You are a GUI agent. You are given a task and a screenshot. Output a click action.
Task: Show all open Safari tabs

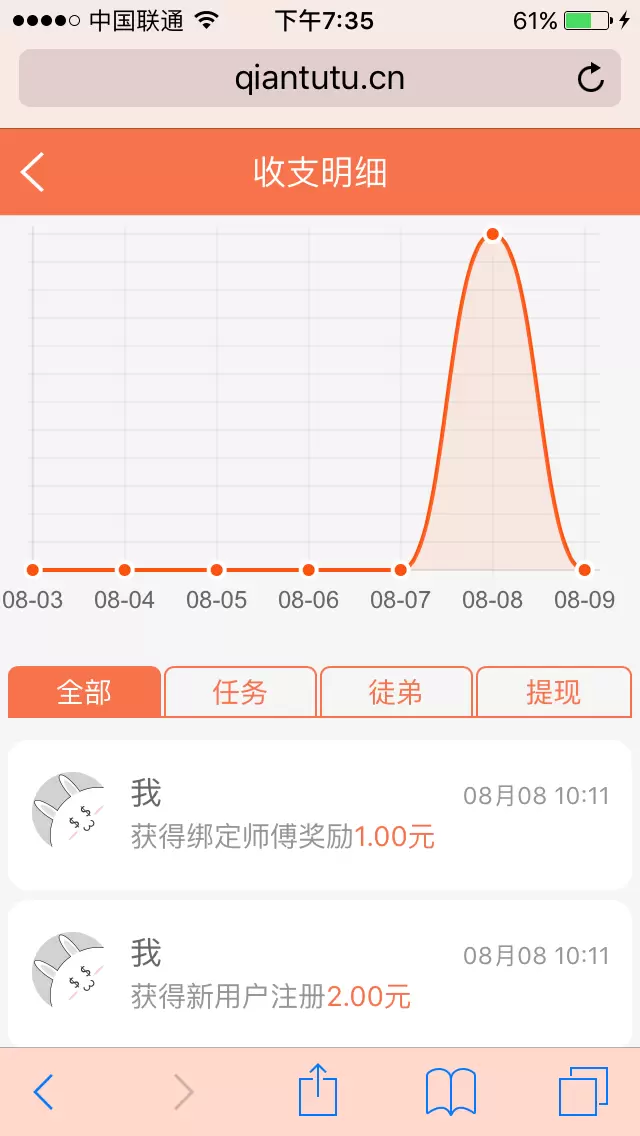[583, 1091]
